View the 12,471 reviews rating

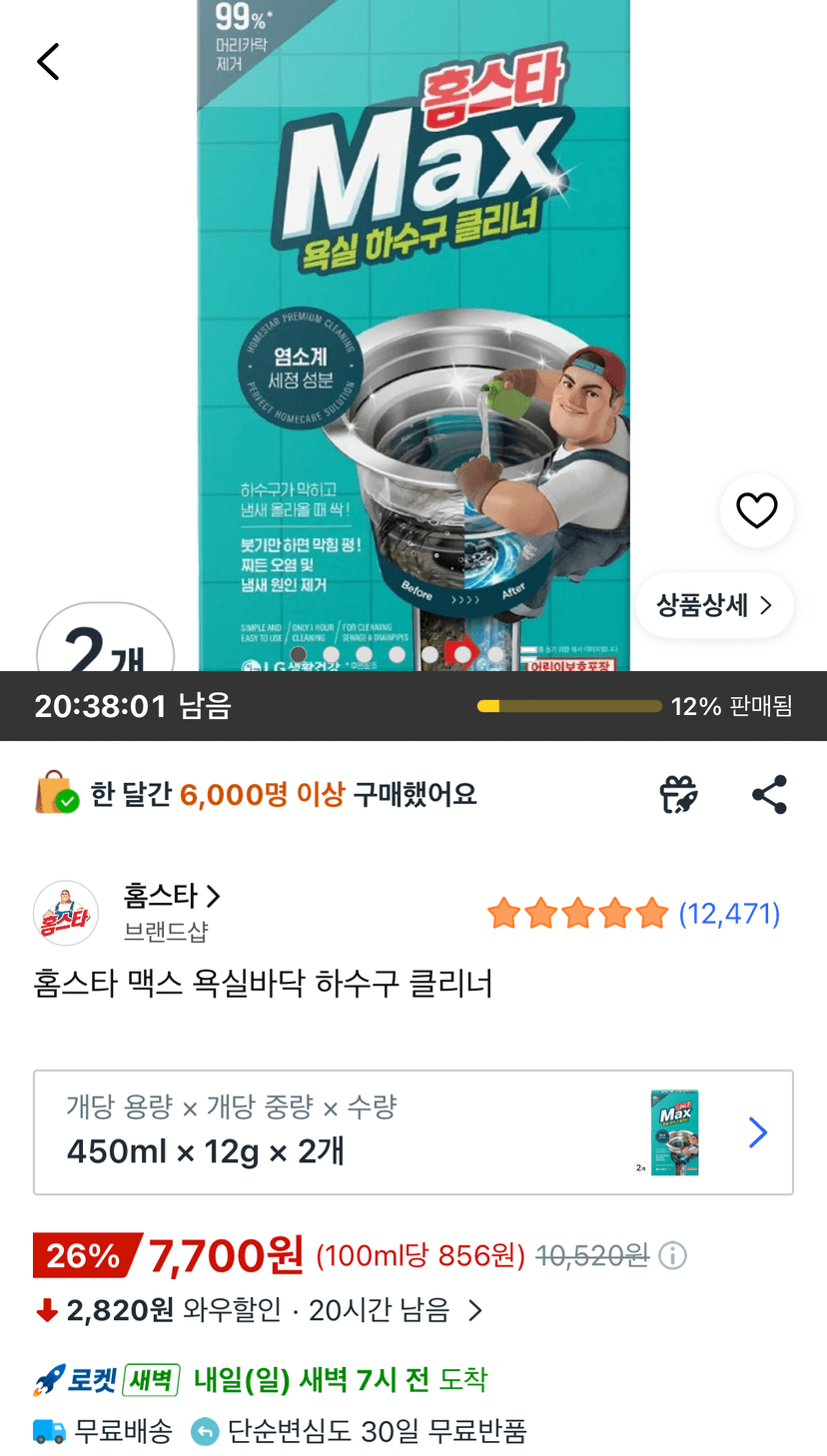[633, 913]
